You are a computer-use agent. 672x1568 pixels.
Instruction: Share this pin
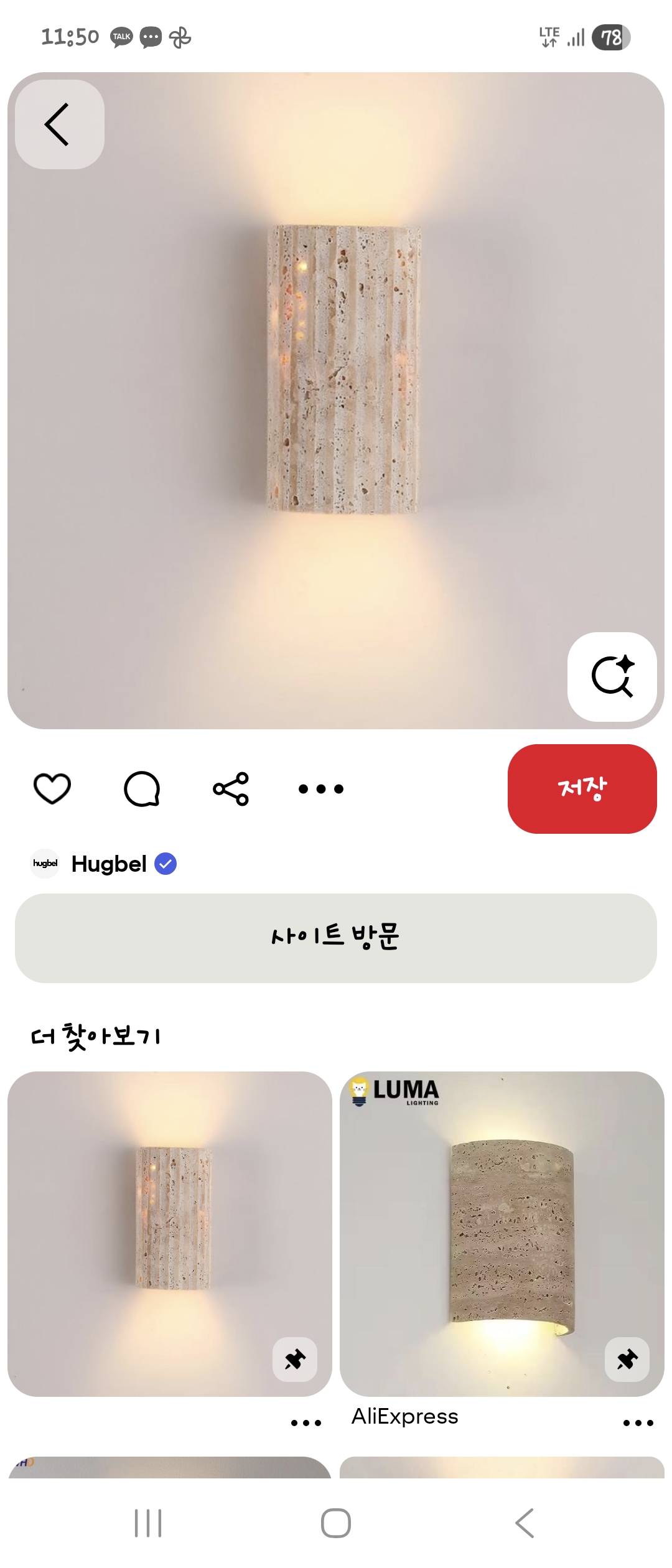point(231,788)
